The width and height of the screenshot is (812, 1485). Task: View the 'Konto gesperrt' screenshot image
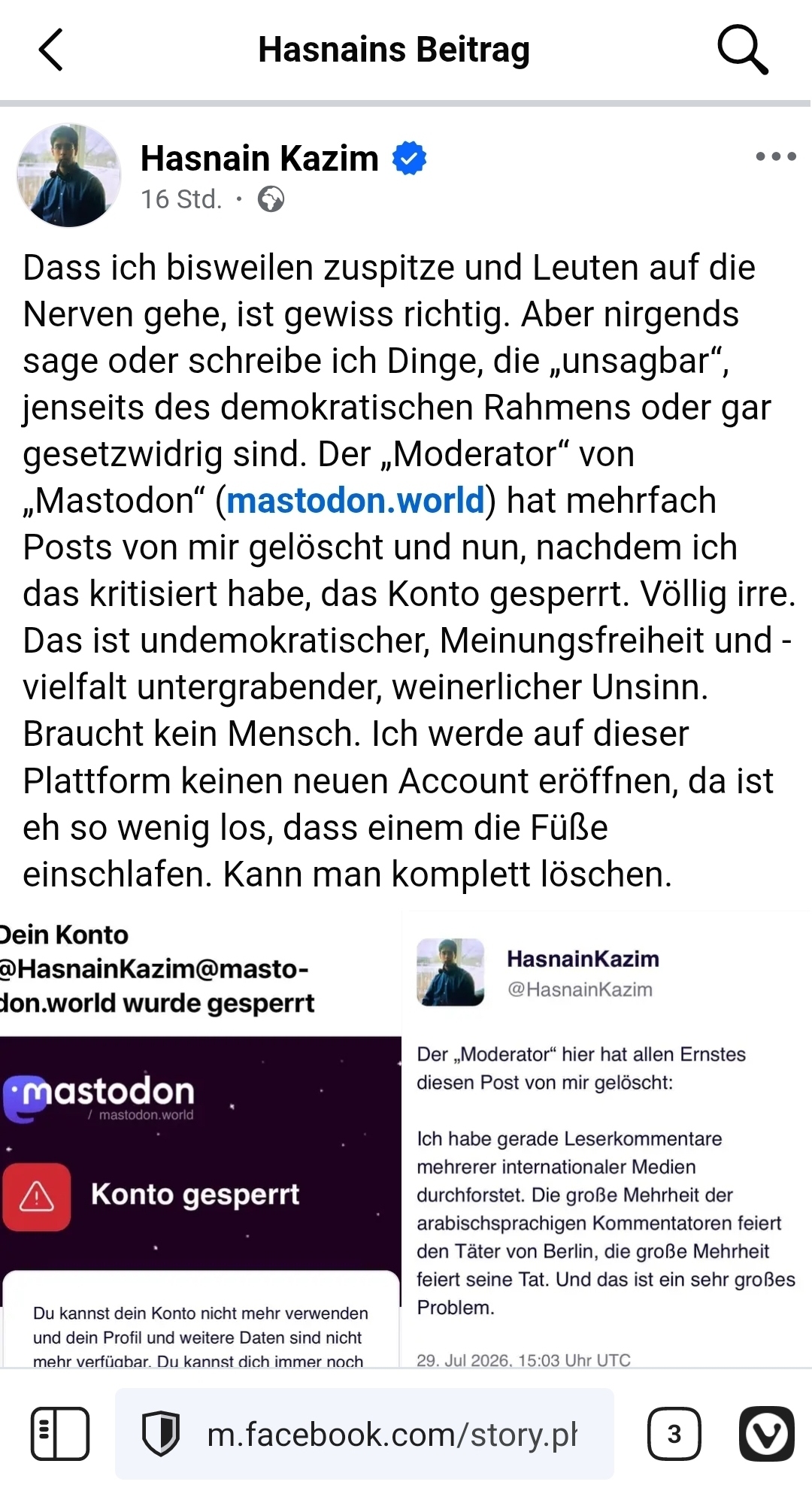point(200,1140)
